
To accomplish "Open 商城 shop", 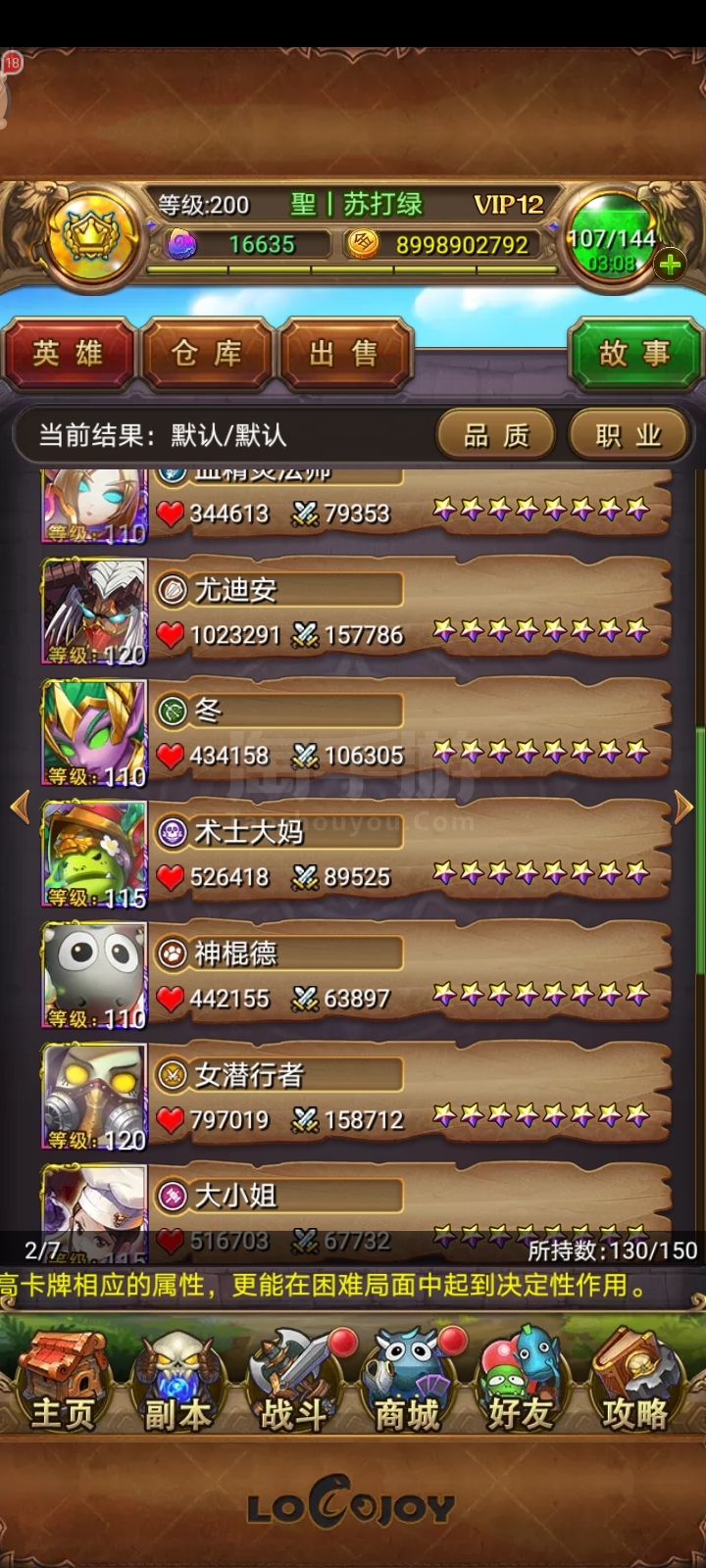I will coord(408,1381).
